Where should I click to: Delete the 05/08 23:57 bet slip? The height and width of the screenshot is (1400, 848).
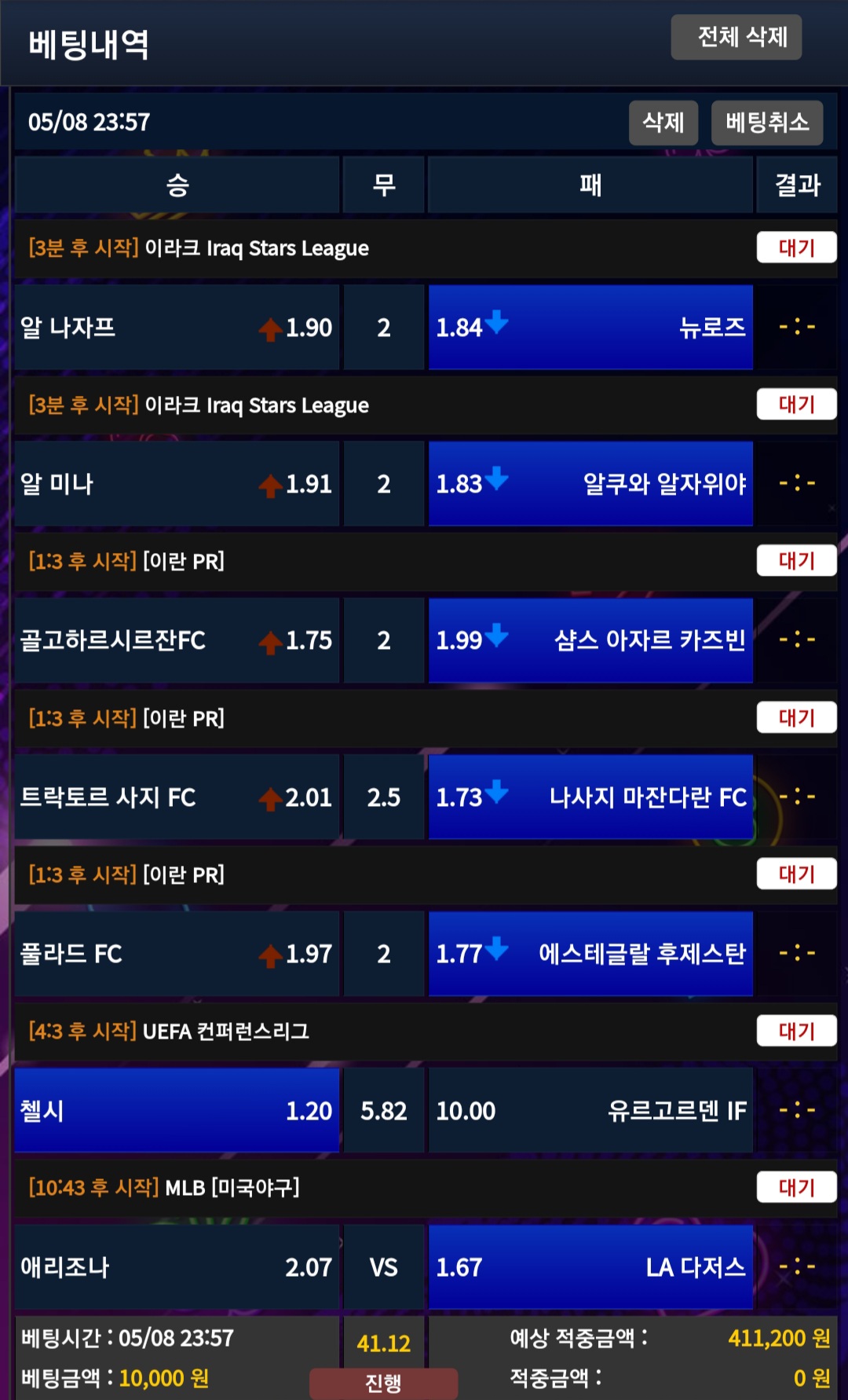[663, 123]
